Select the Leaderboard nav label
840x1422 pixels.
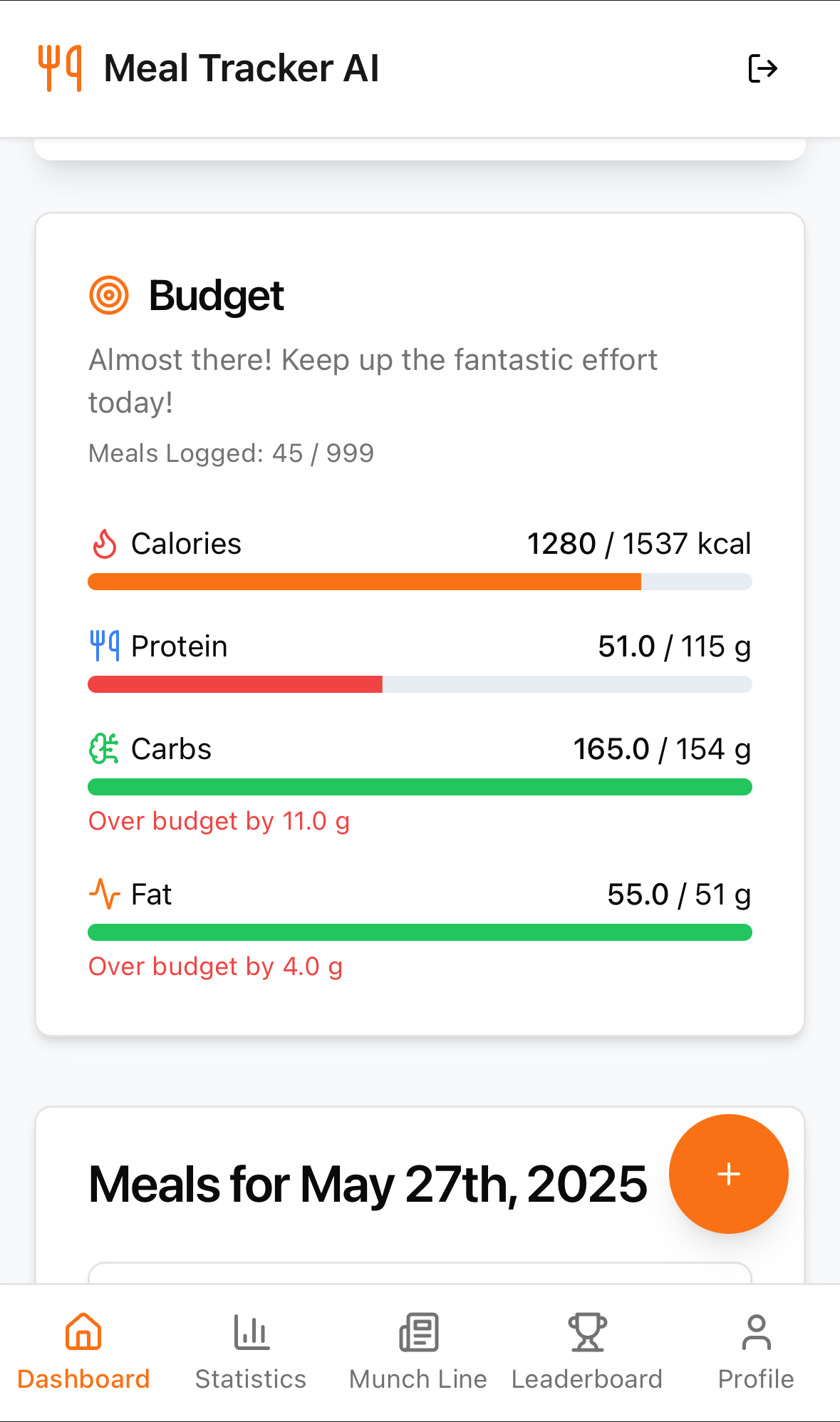586,1379
